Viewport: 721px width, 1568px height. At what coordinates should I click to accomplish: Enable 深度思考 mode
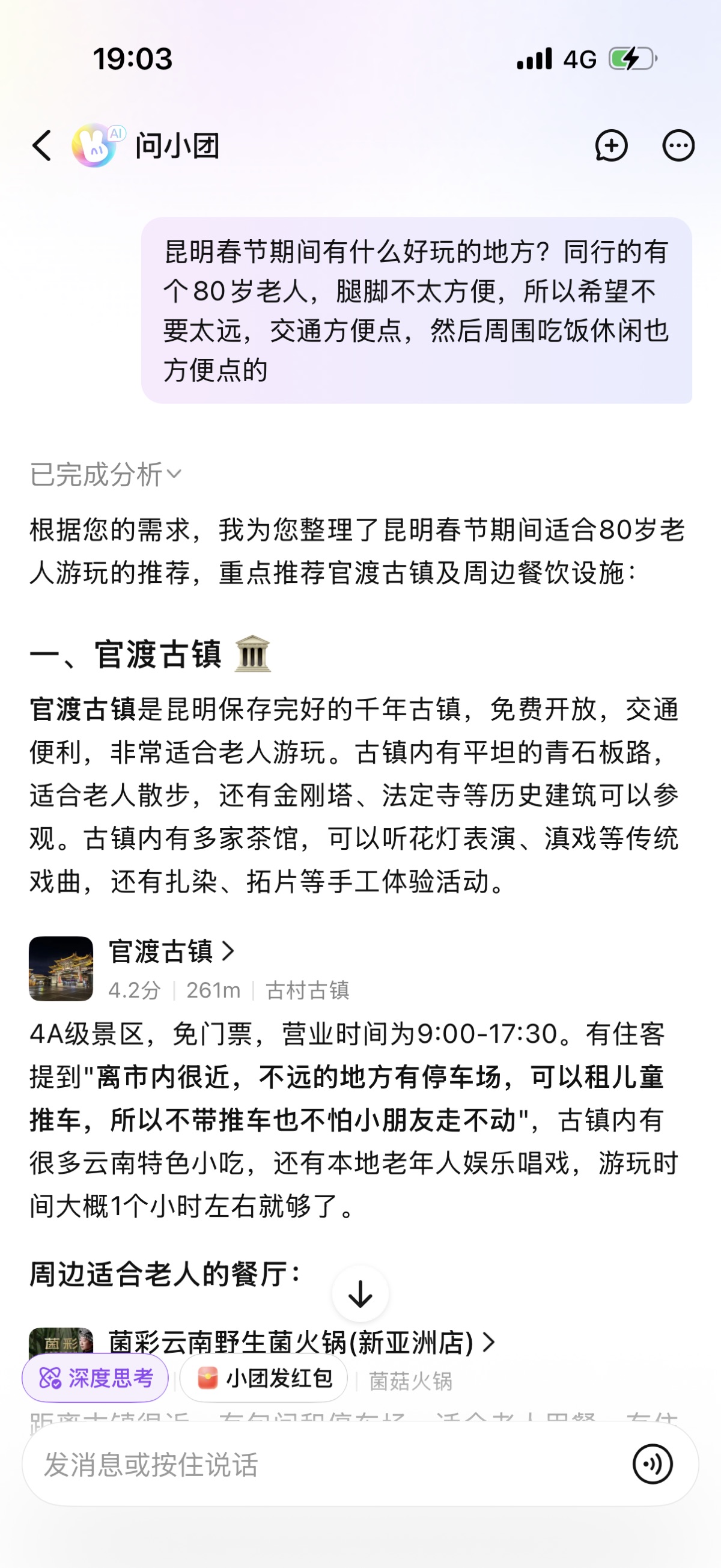point(96,1379)
